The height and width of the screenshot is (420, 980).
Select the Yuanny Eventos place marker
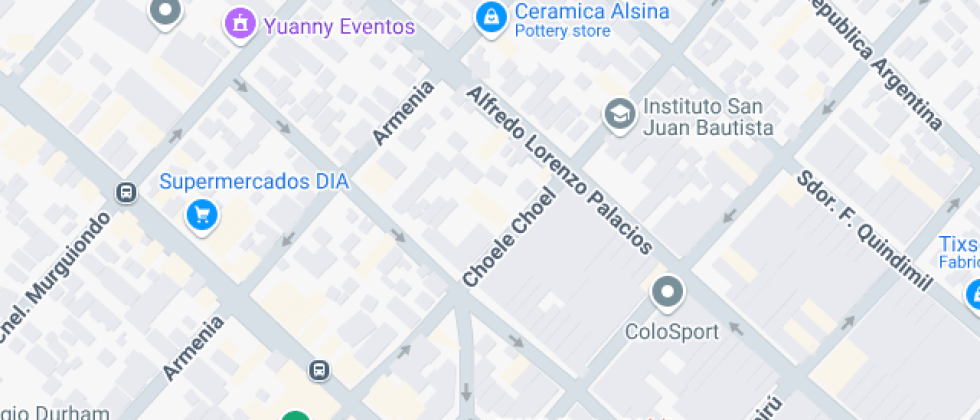239,22
